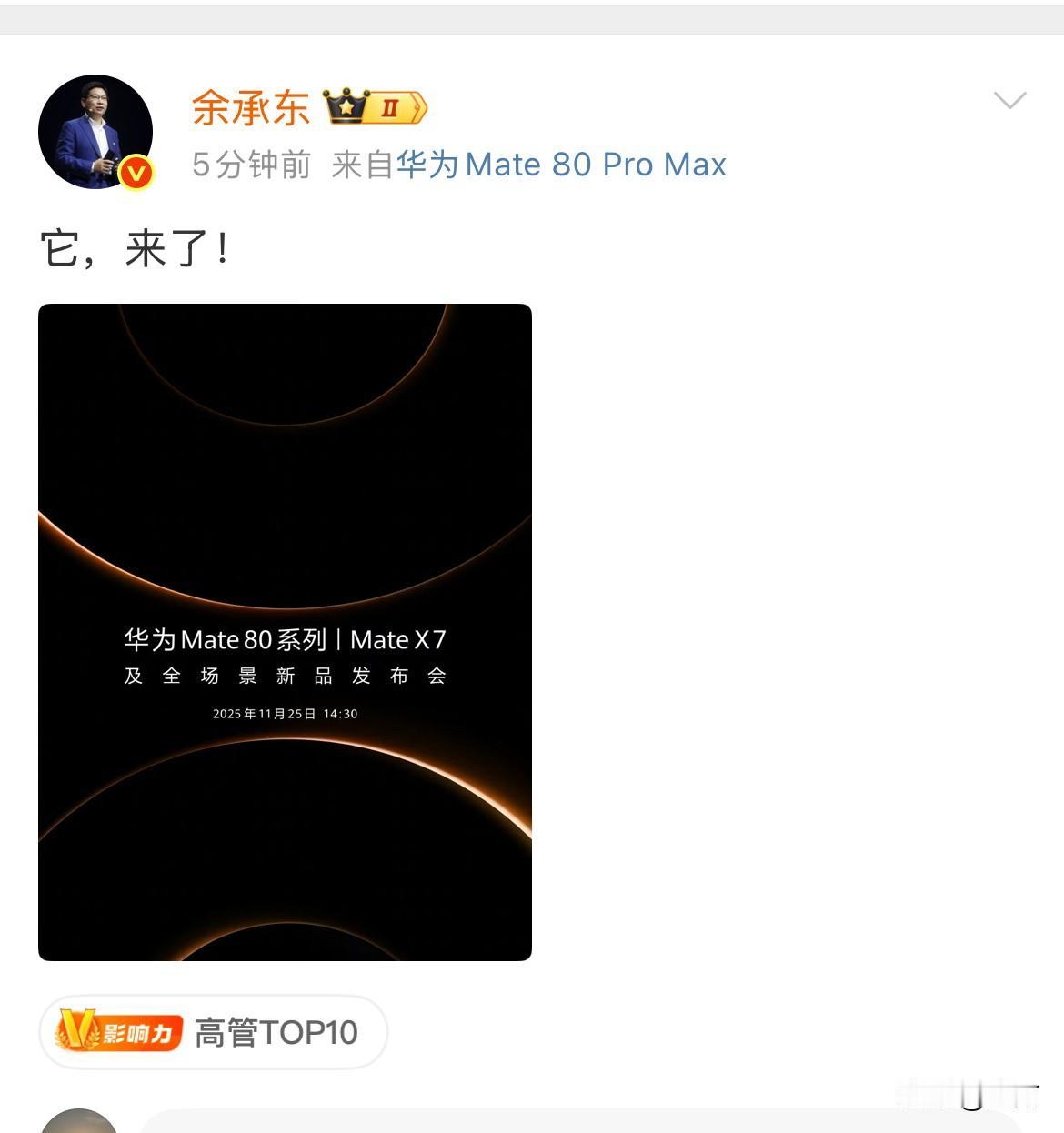Click the "及全场景新品发布会" poster subtitle
Screen dimensions: 1064x1133
[x=285, y=676]
